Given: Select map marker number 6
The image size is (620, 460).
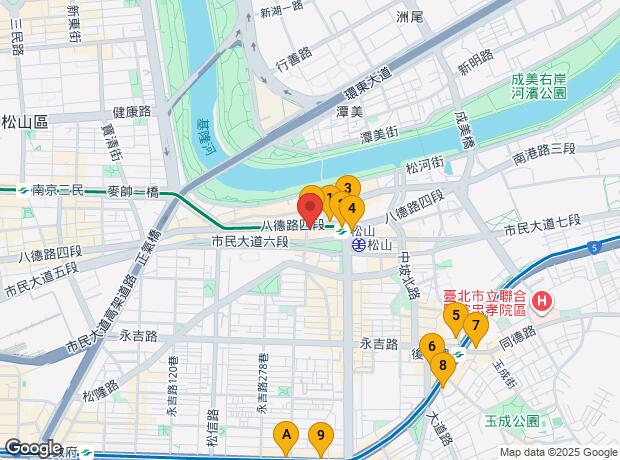Looking at the screenshot, I should [432, 347].
